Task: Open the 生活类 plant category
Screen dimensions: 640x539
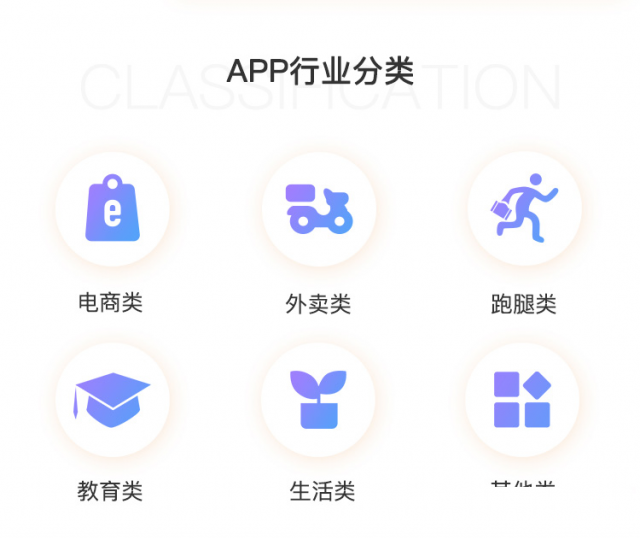Action: [319, 400]
